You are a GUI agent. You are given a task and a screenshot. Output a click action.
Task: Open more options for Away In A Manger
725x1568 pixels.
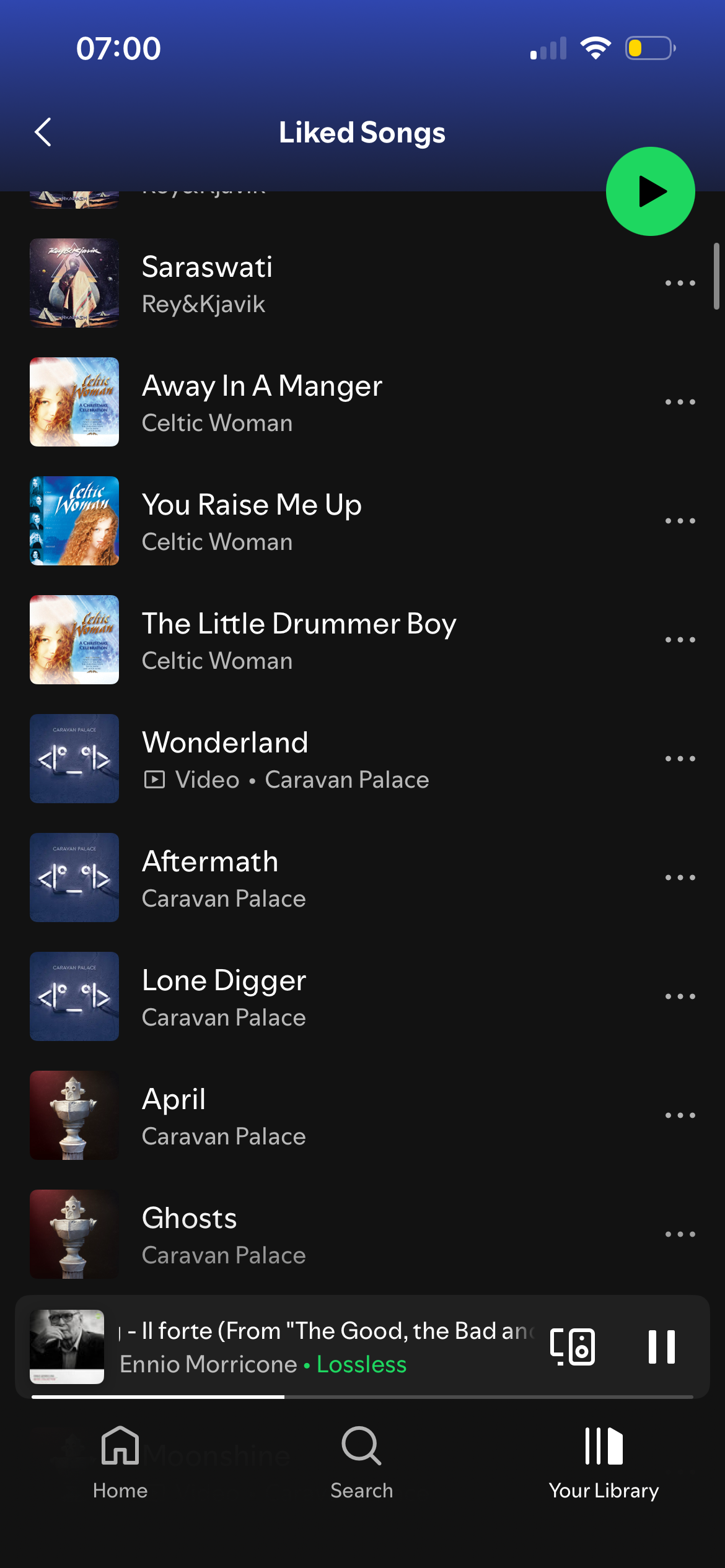[680, 402]
